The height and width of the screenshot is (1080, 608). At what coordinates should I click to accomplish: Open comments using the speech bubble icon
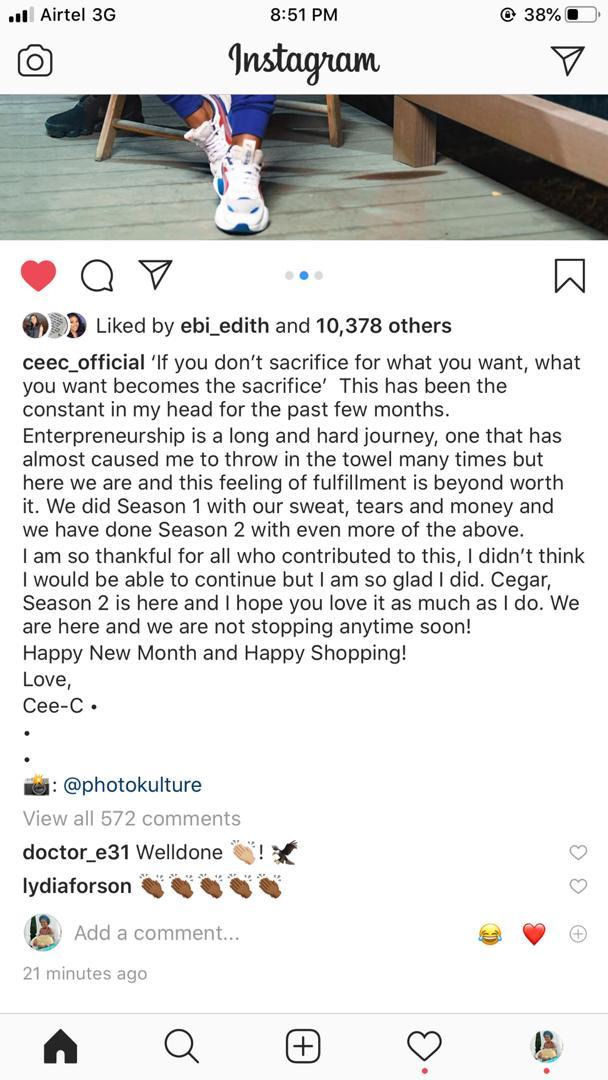(97, 275)
